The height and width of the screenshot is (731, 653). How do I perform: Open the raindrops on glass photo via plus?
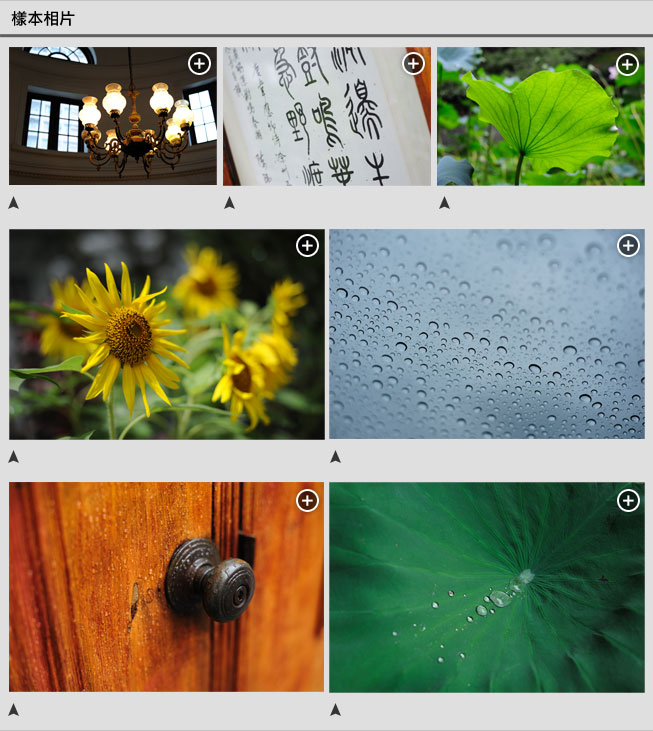pos(628,245)
